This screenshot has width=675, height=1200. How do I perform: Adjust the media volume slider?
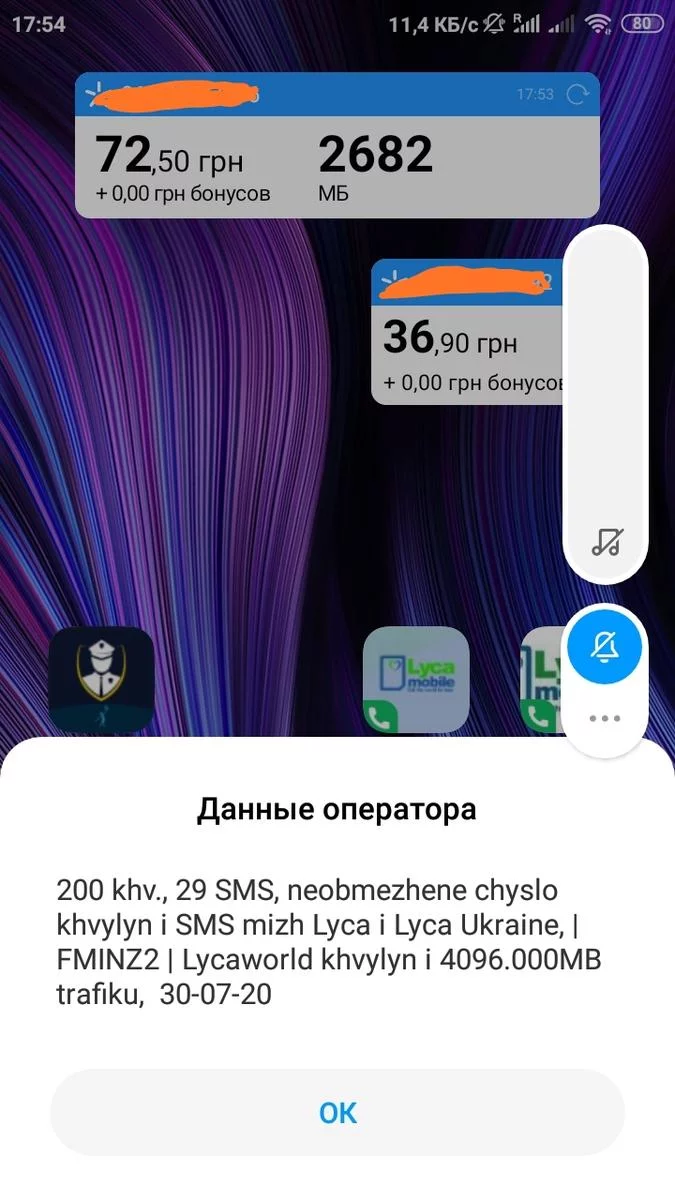[x=606, y=380]
